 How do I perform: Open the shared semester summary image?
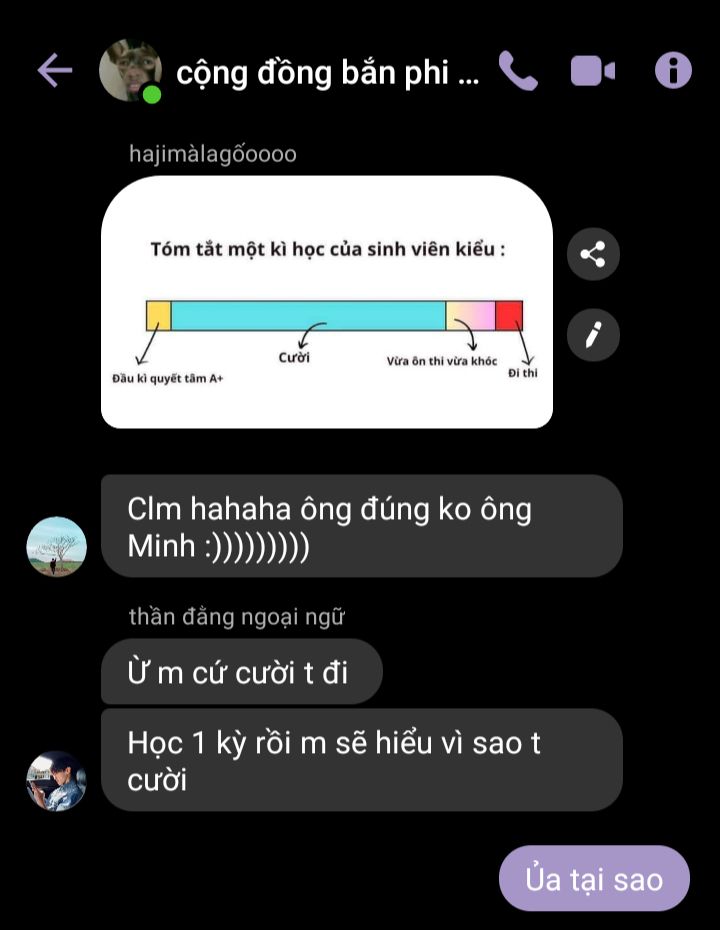[x=327, y=302]
